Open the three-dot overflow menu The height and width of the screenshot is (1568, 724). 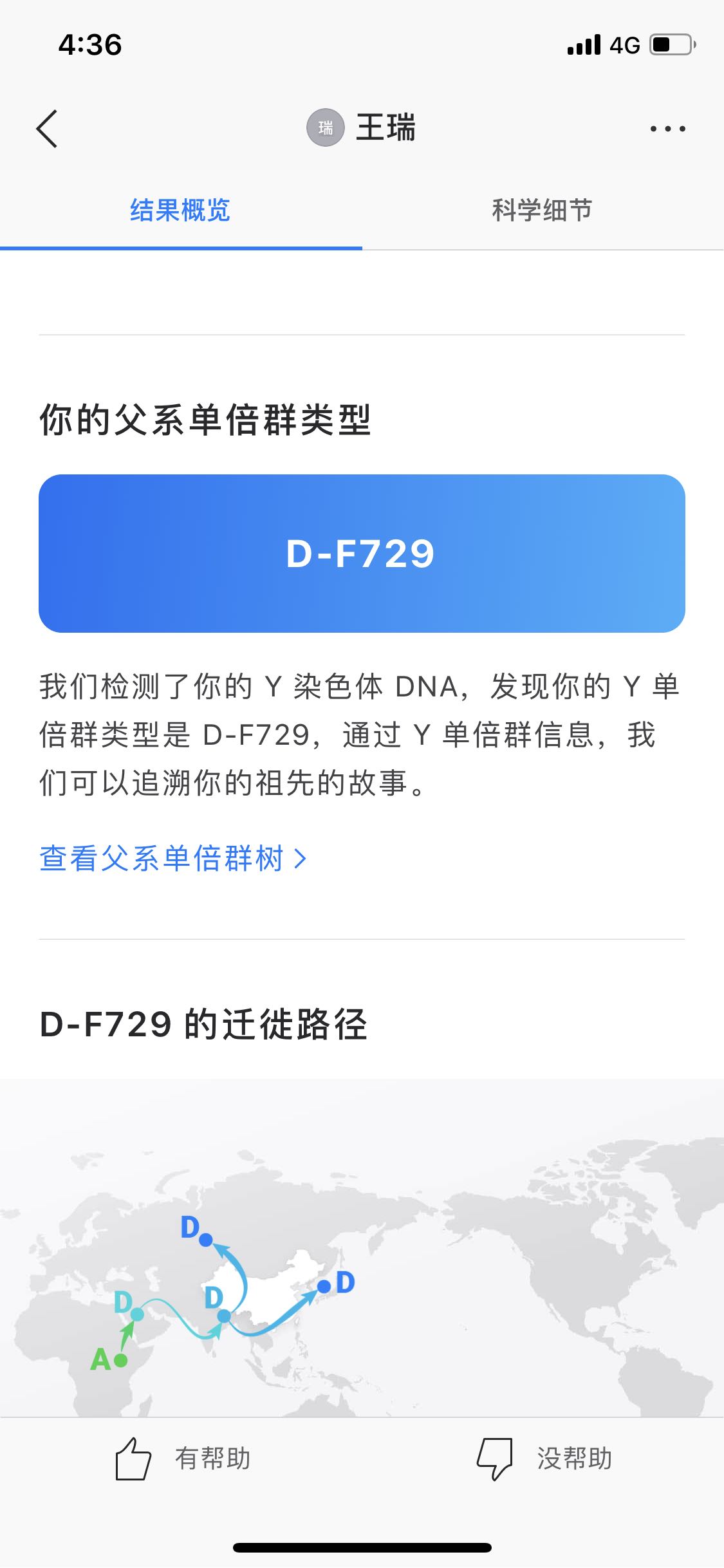coord(667,129)
